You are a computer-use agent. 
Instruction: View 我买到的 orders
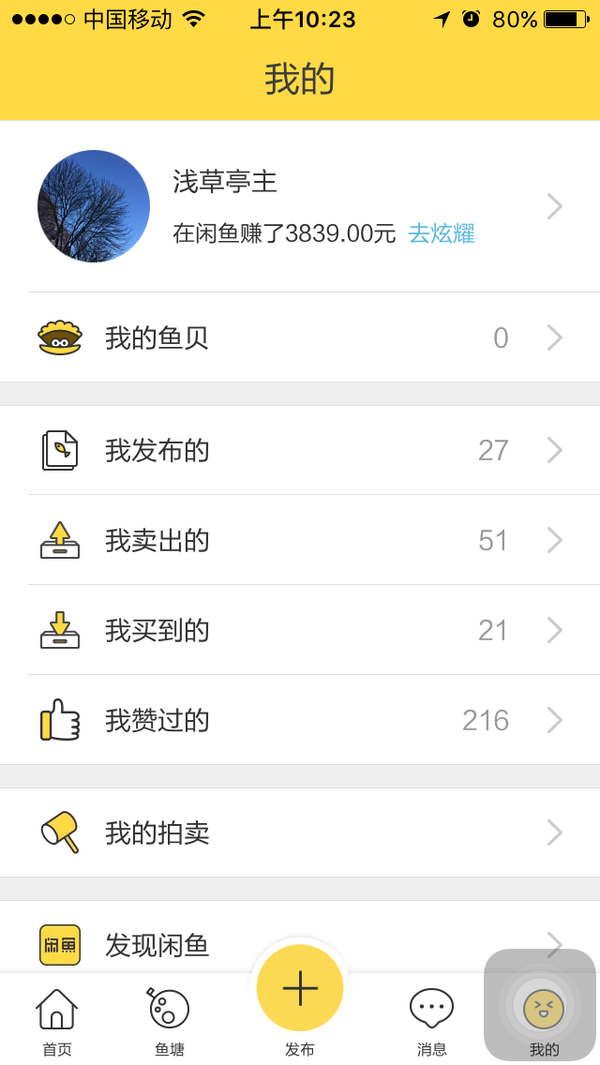tap(300, 630)
